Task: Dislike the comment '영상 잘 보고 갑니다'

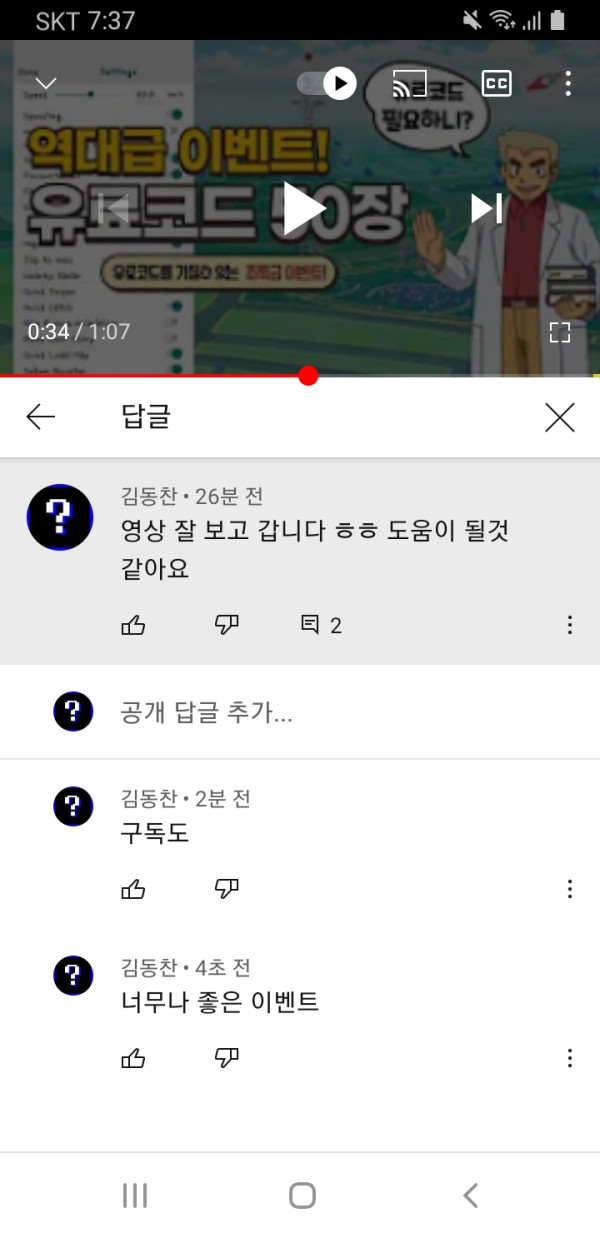Action: coord(227,625)
